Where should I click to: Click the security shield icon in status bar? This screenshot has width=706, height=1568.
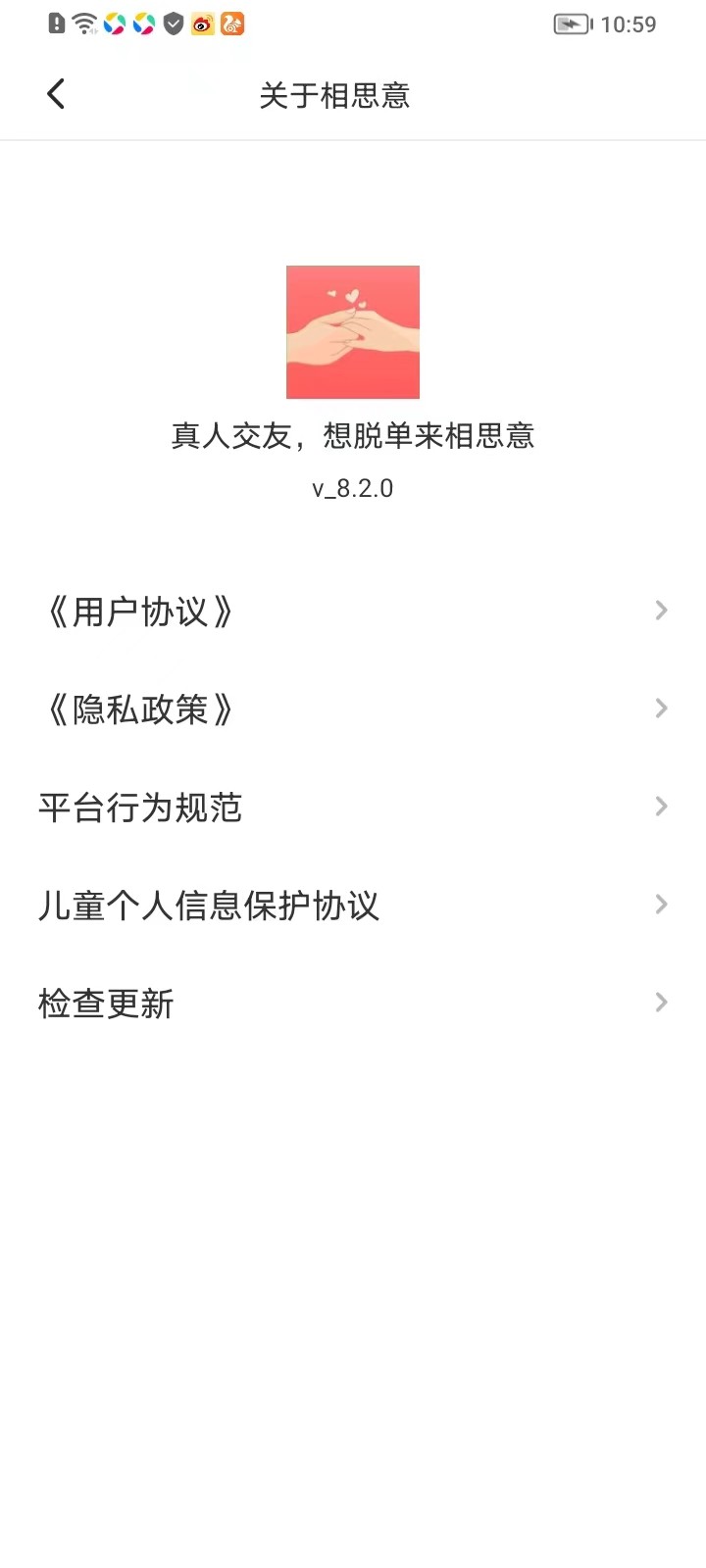click(174, 24)
